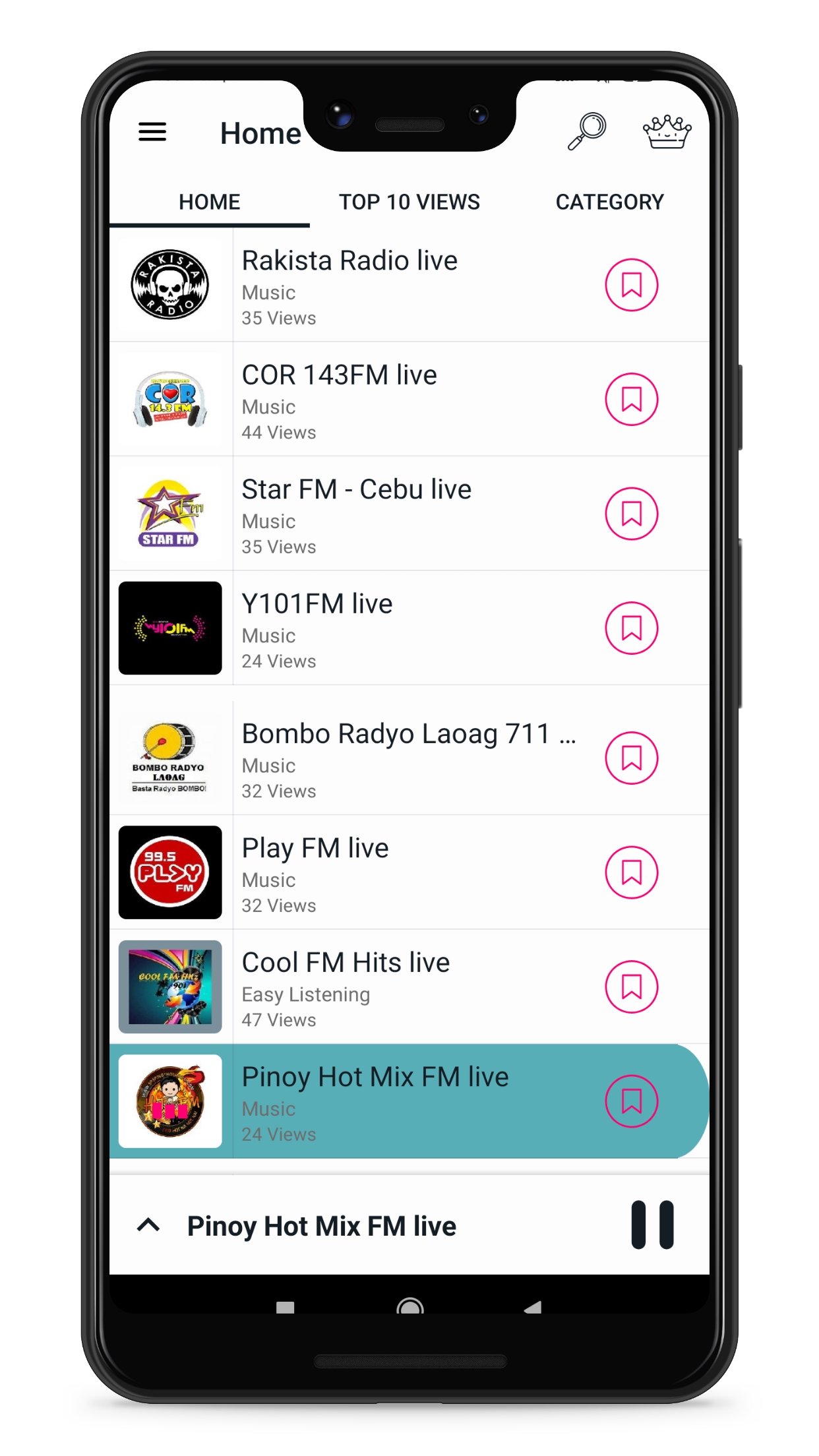Bookmark Play FM live
The height and width of the screenshot is (1456, 819).
[x=631, y=872]
